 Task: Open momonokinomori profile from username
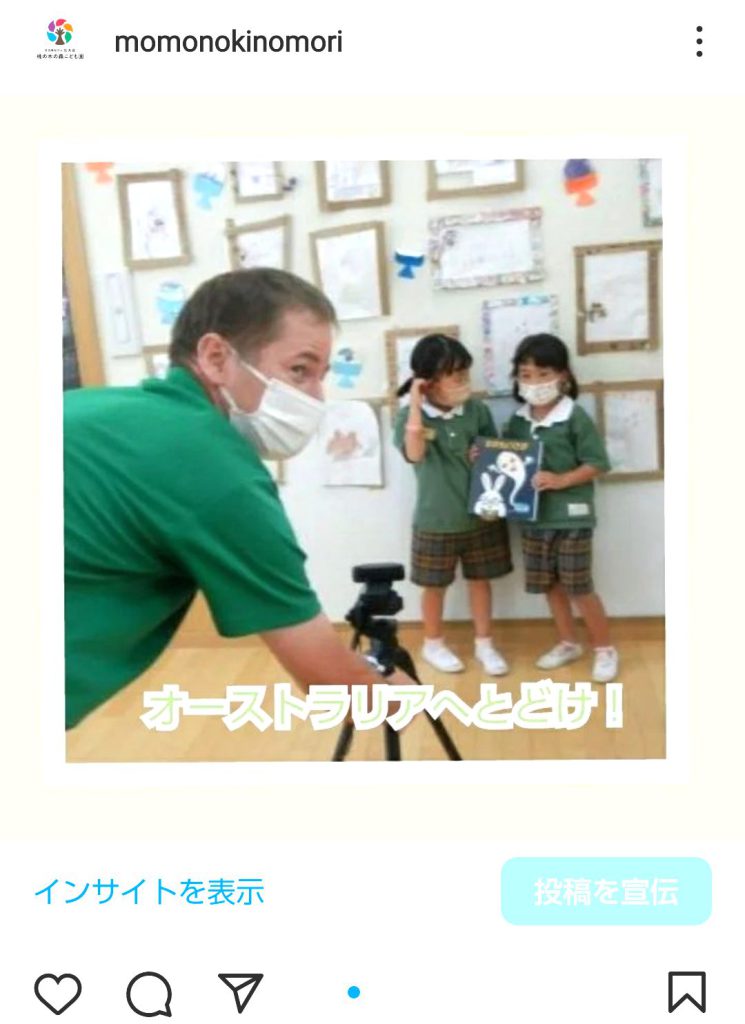228,42
